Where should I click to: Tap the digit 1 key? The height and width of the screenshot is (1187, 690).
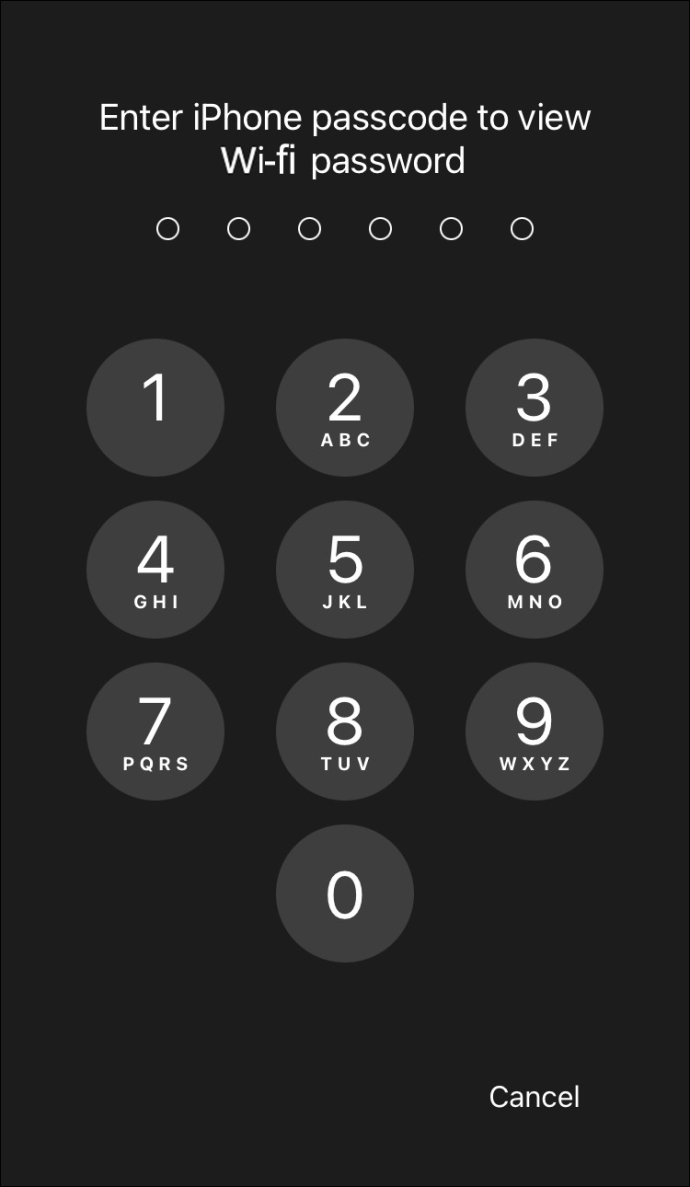click(x=155, y=407)
